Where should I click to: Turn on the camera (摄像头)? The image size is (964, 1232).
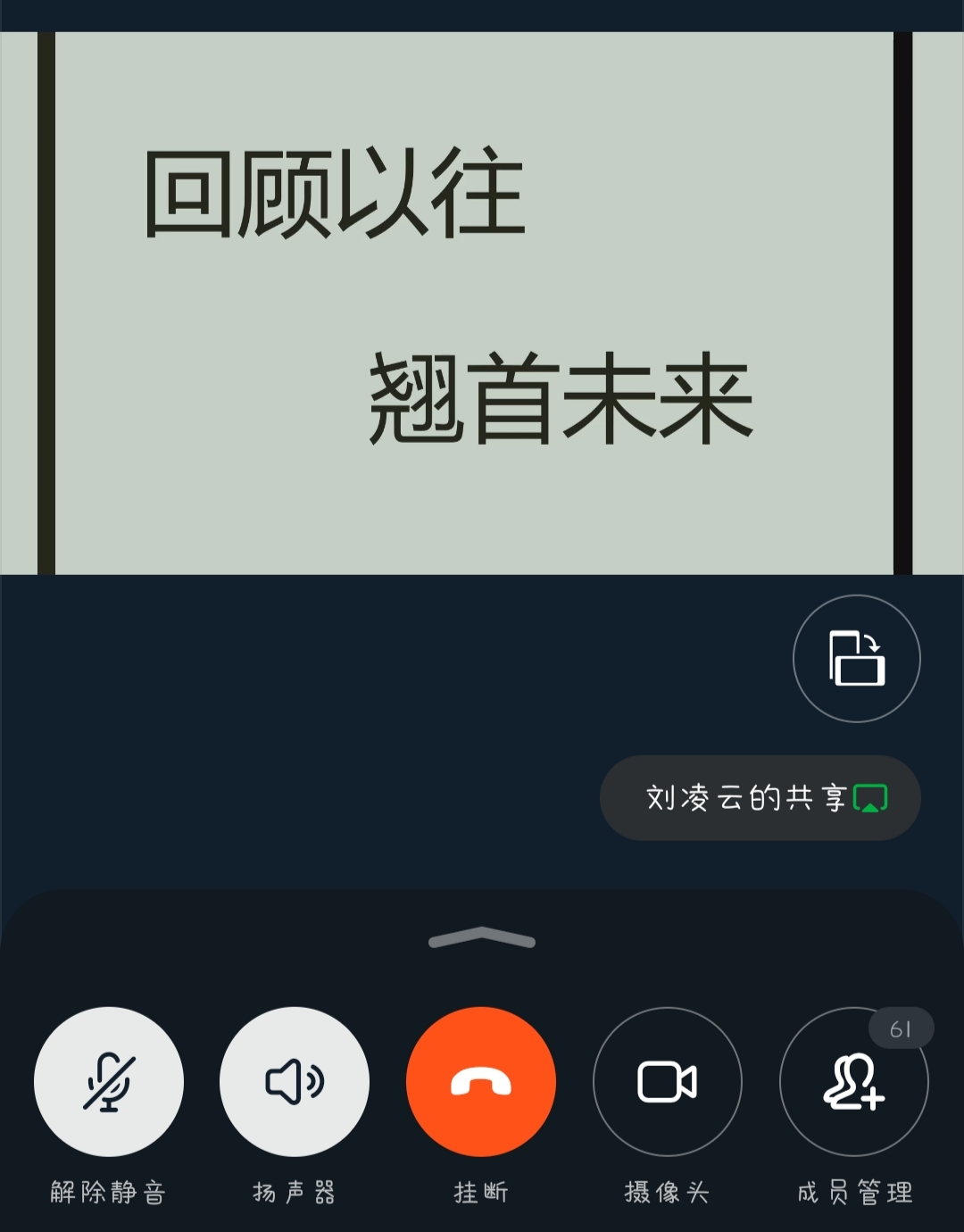point(667,1081)
